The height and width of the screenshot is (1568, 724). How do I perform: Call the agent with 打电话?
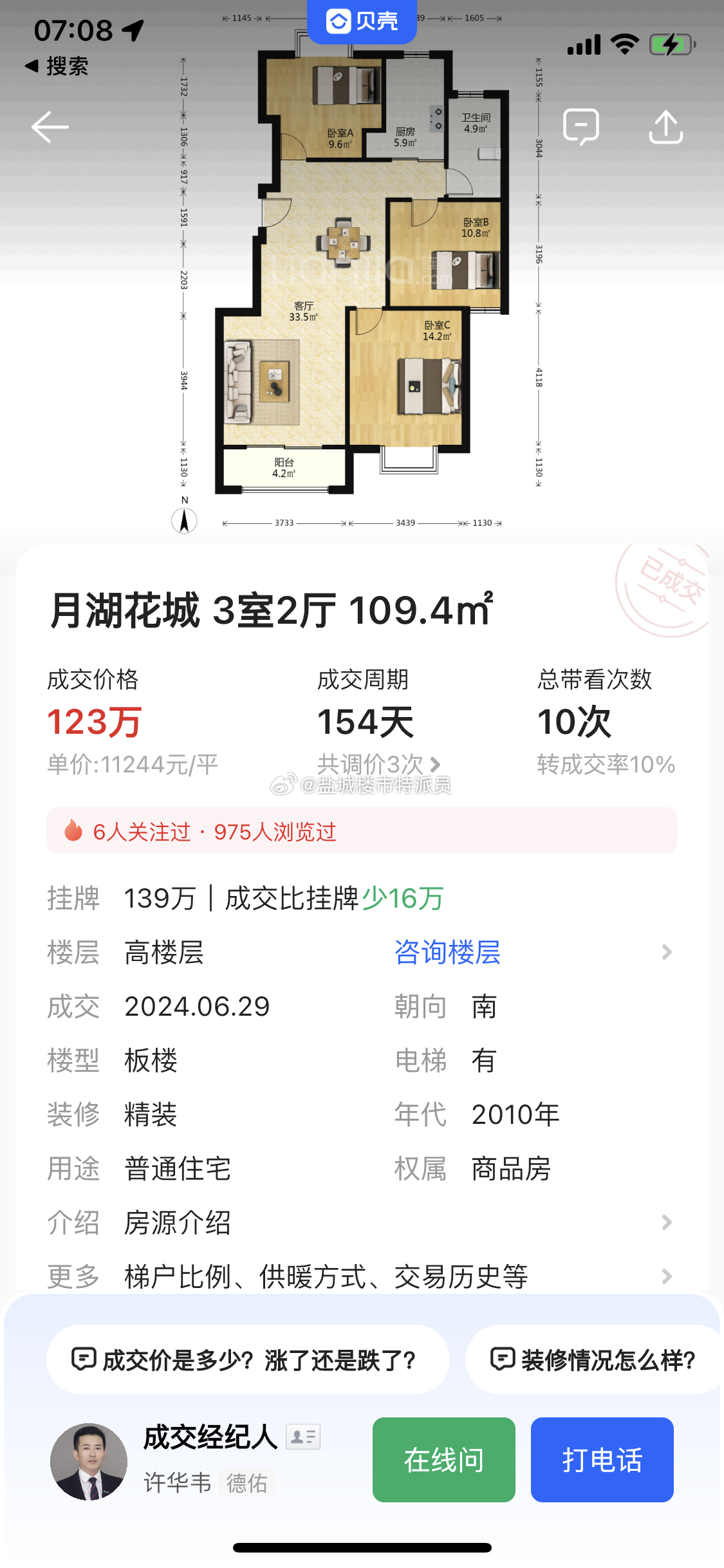point(602,1460)
